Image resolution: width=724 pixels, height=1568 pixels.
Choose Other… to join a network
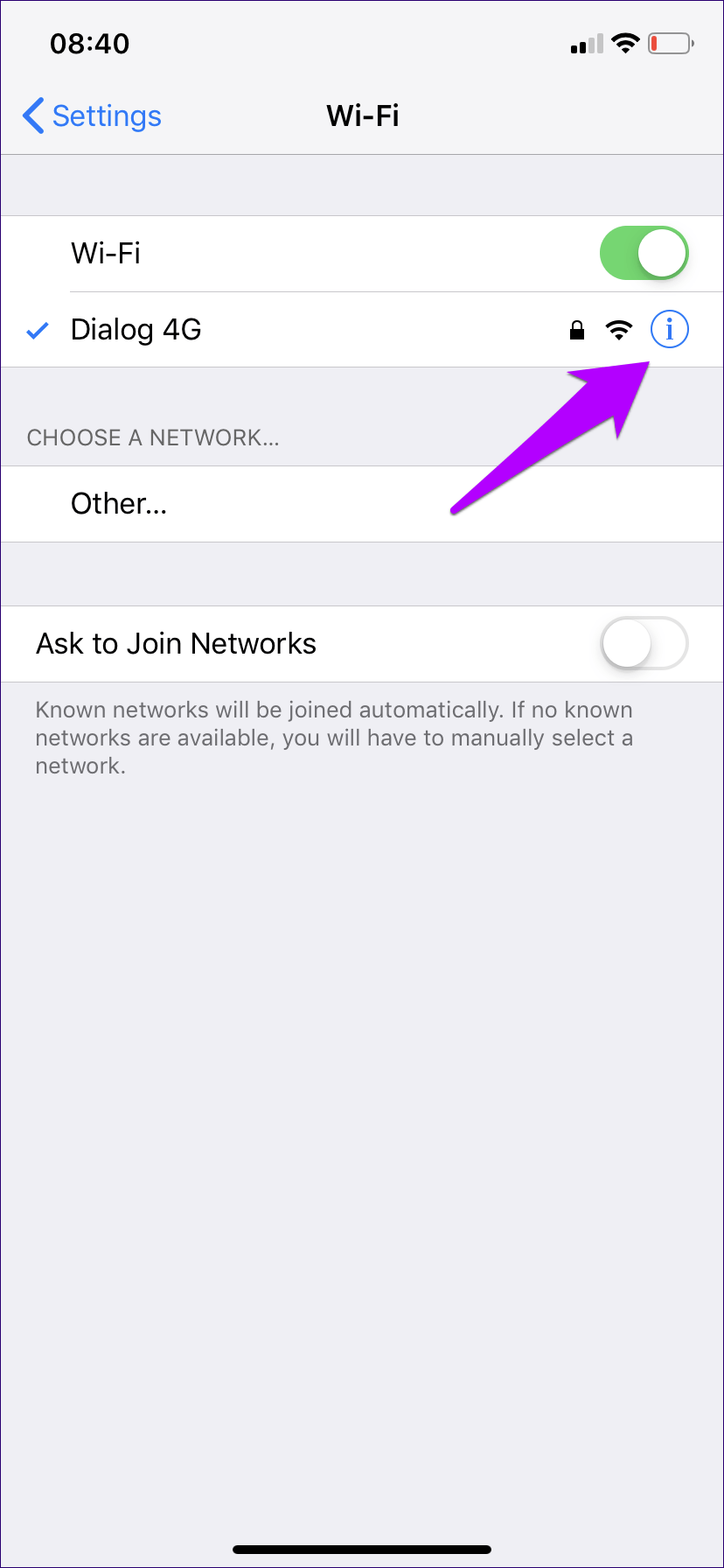(x=119, y=504)
